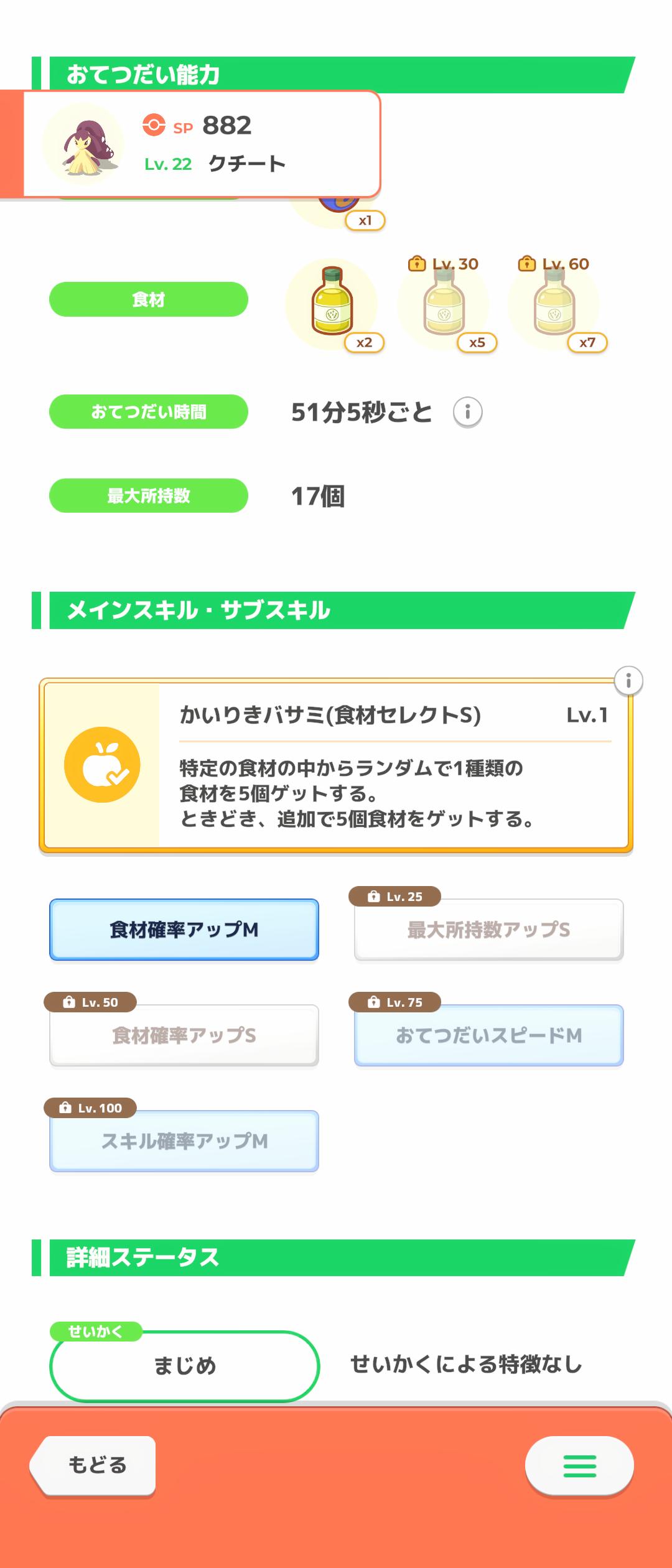Tap the Lv. 60 locked ingredient
The image size is (672, 1568).
[554, 305]
